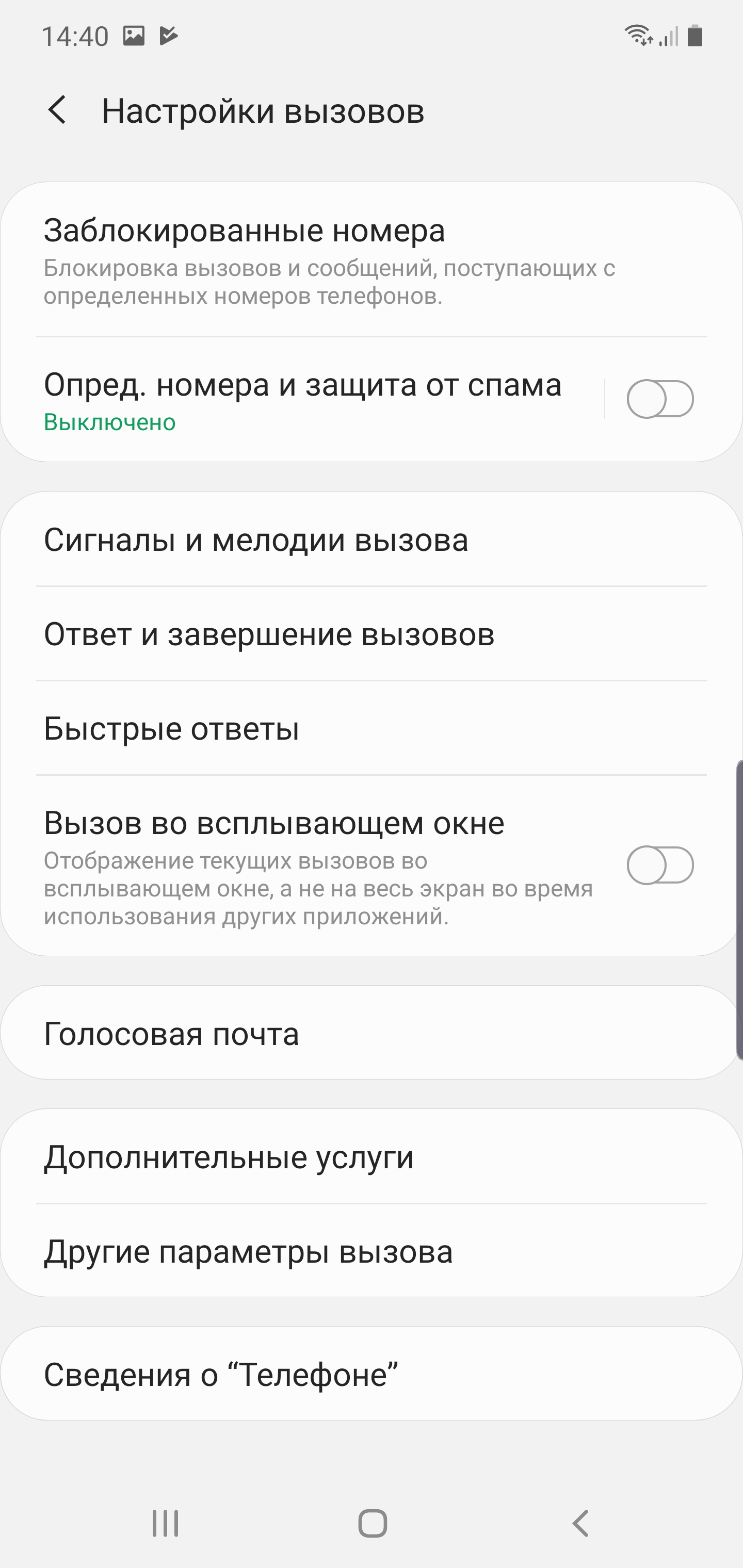Viewport: 743px width, 1568px height.
Task: Open the recent apps overview
Action: tap(165, 1523)
